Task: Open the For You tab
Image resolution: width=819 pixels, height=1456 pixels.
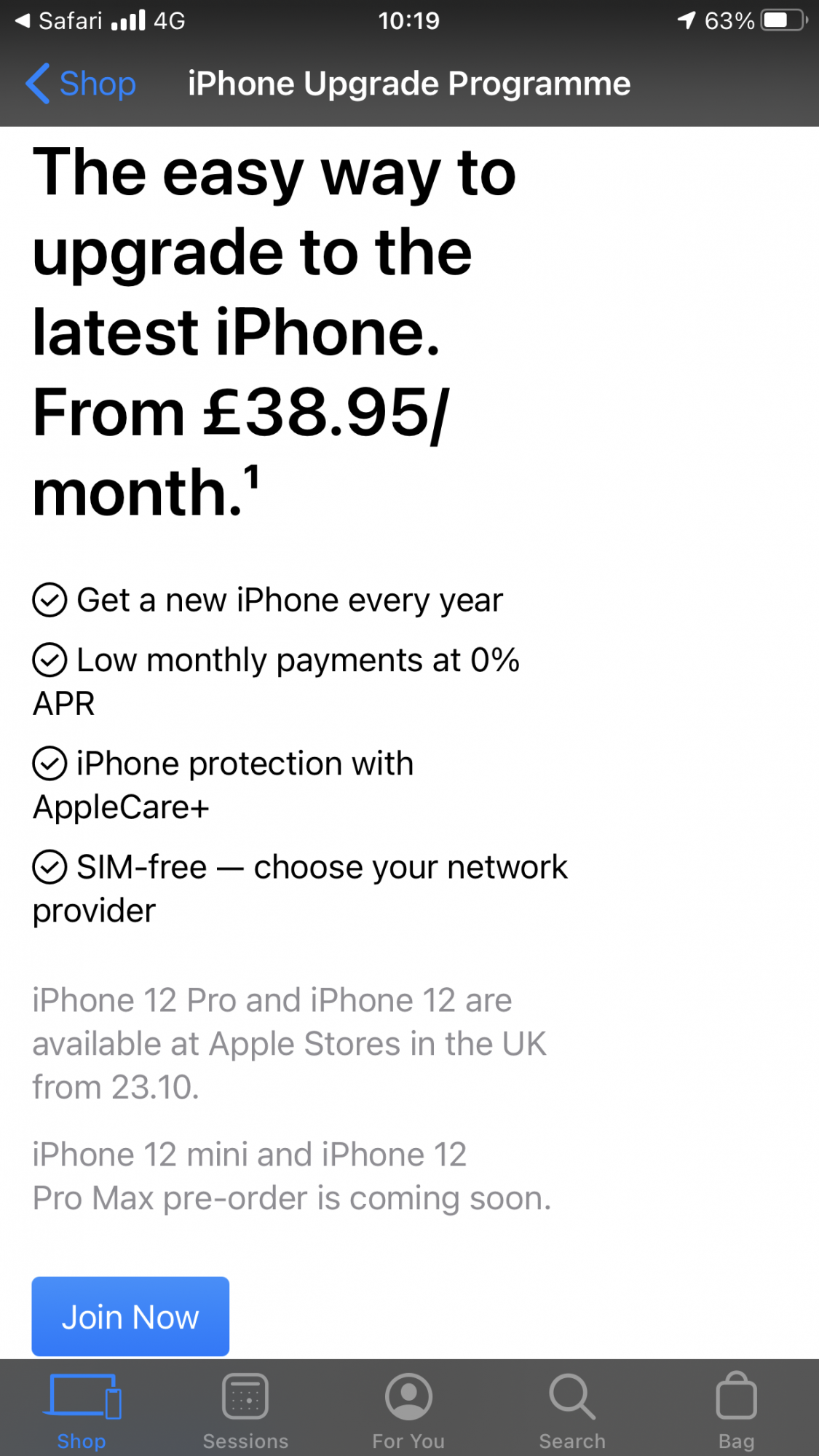Action: click(408, 1410)
